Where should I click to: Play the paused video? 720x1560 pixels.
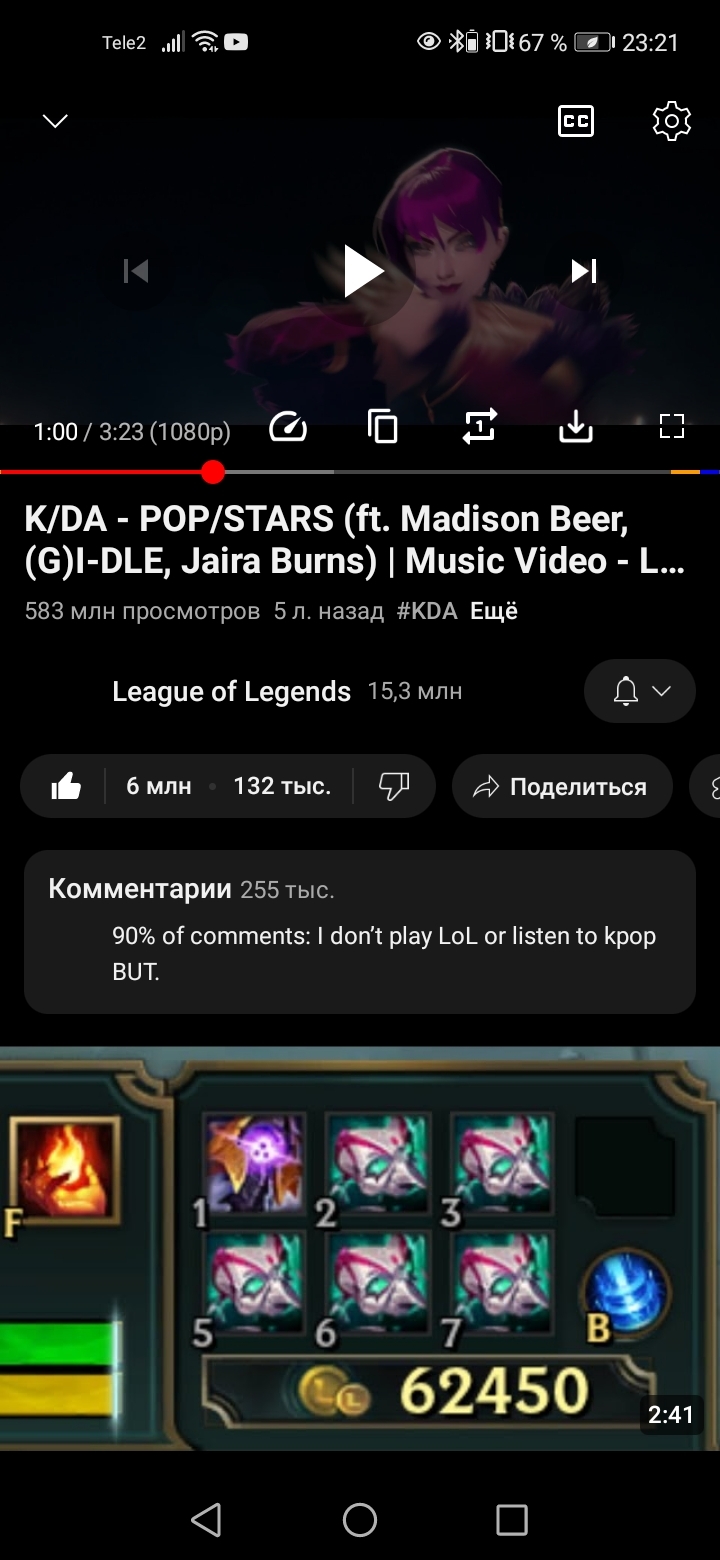(362, 271)
